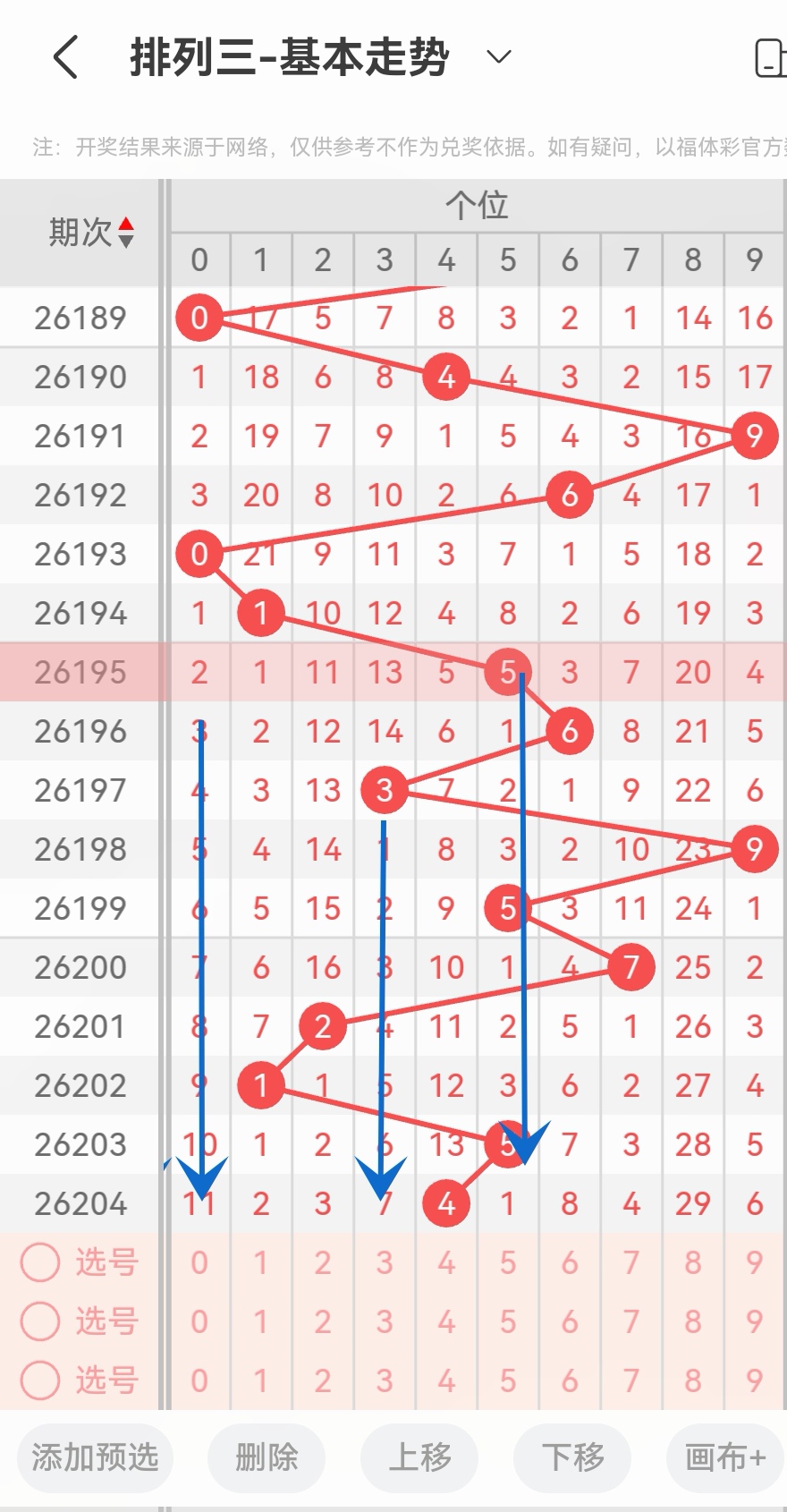The image size is (787, 1512).
Task: Select the second 选号 radio circle
Action: coord(40,1321)
